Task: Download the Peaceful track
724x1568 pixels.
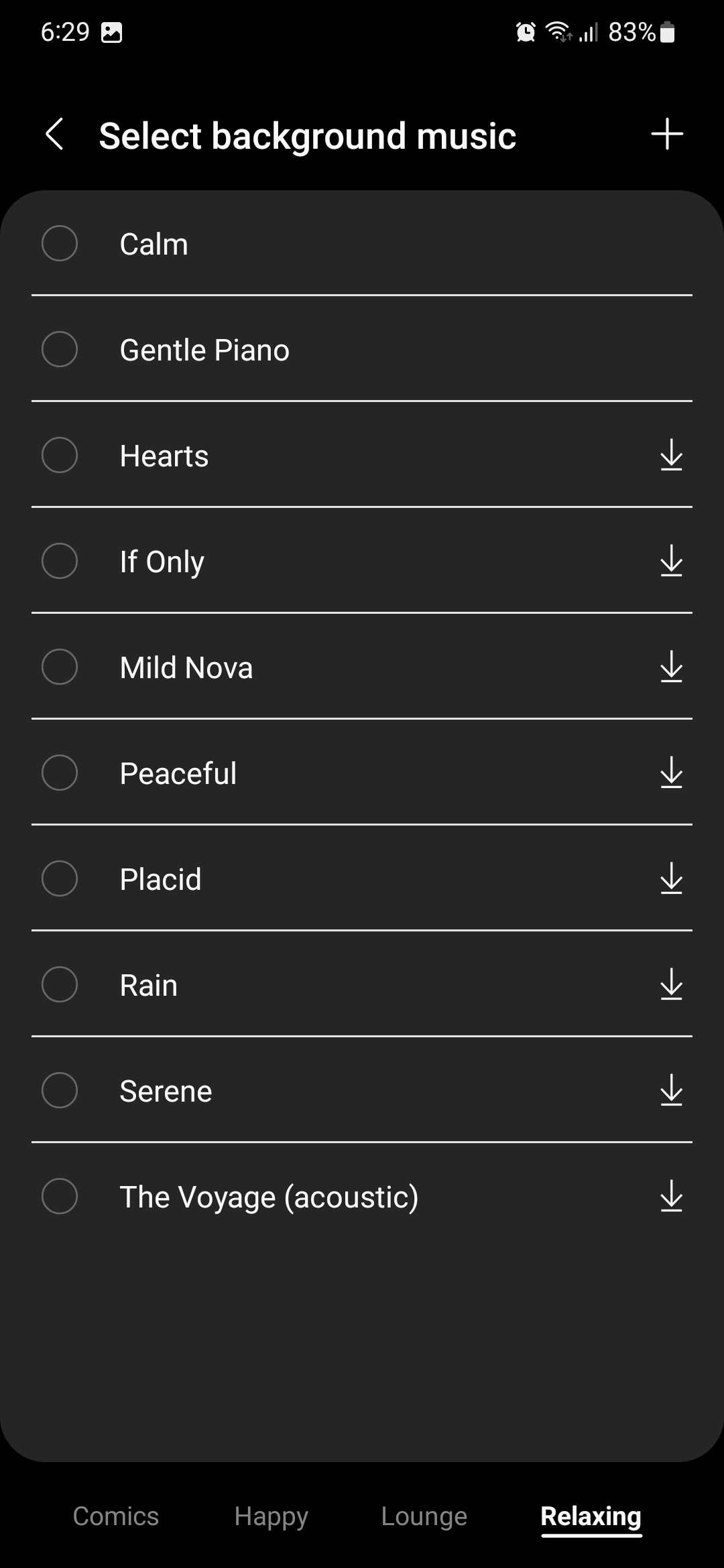Action: [671, 773]
